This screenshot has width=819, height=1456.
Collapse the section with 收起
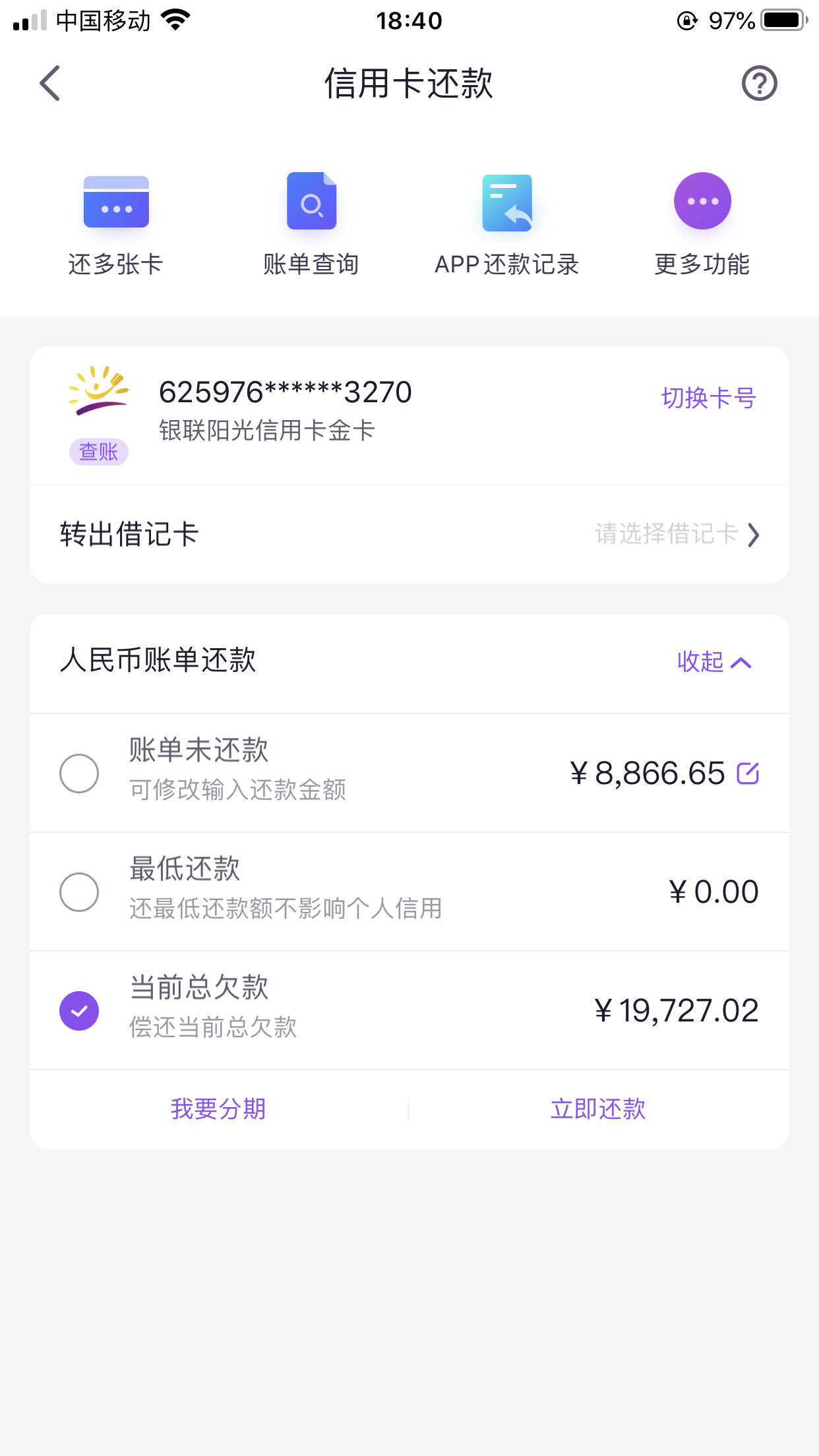(714, 661)
